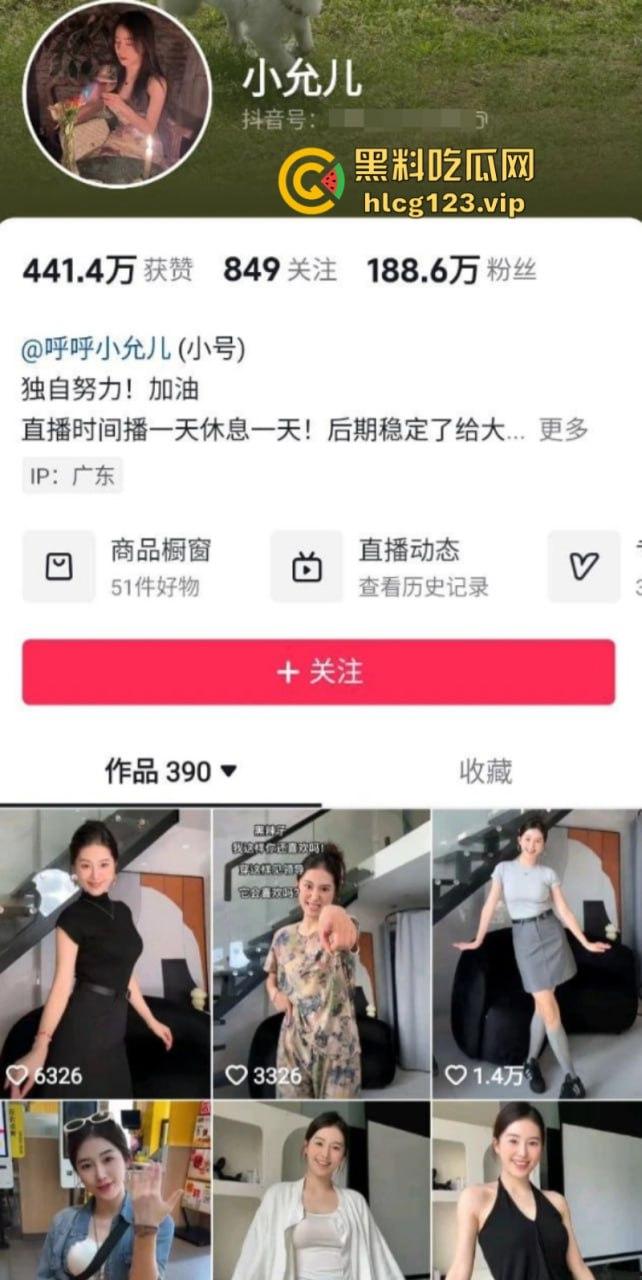The width and height of the screenshot is (642, 1280).
Task: Switch to the 收藏 tab
Action: (485, 771)
